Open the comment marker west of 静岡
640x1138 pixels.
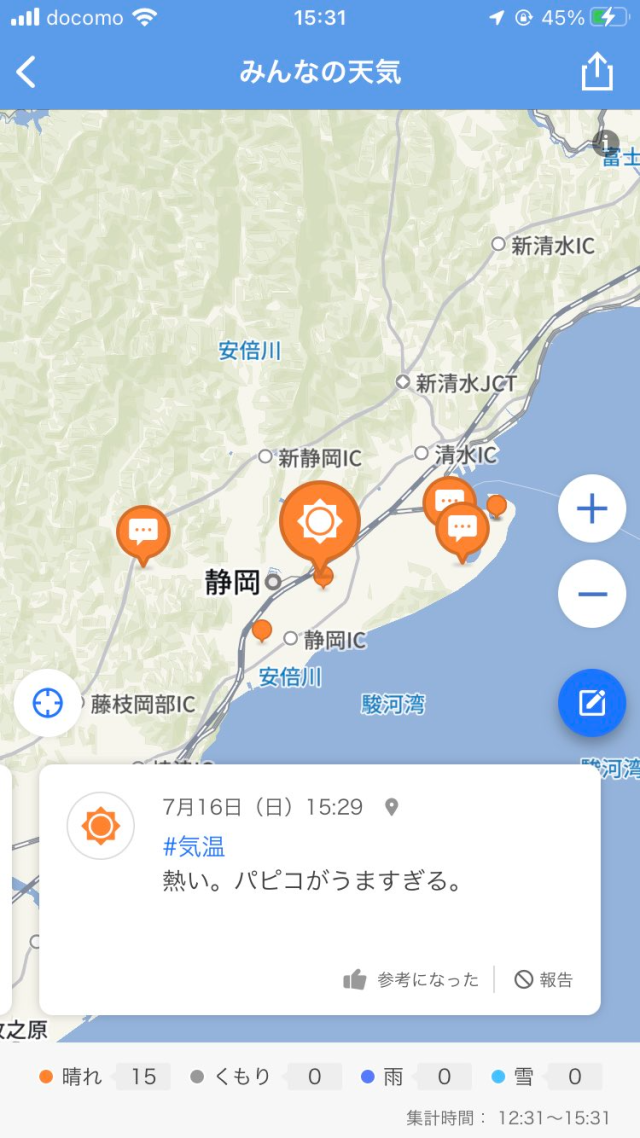point(143,532)
